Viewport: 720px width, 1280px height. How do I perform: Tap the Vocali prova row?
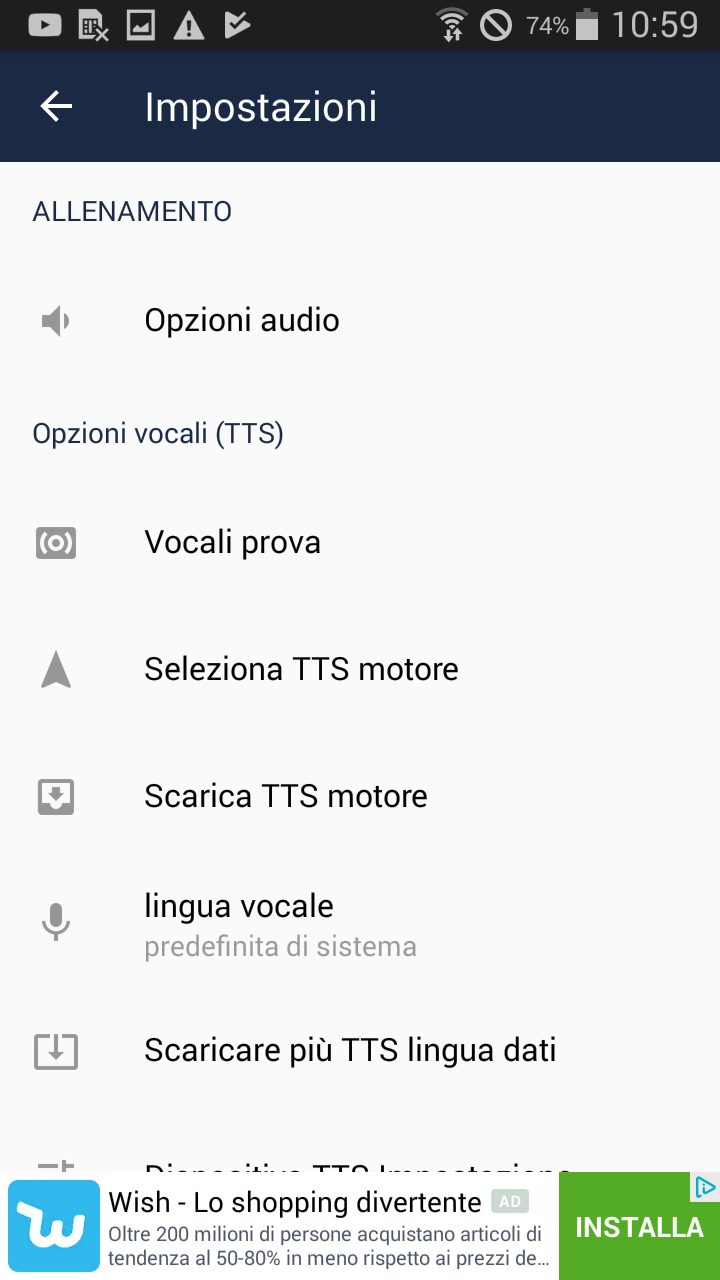point(360,543)
